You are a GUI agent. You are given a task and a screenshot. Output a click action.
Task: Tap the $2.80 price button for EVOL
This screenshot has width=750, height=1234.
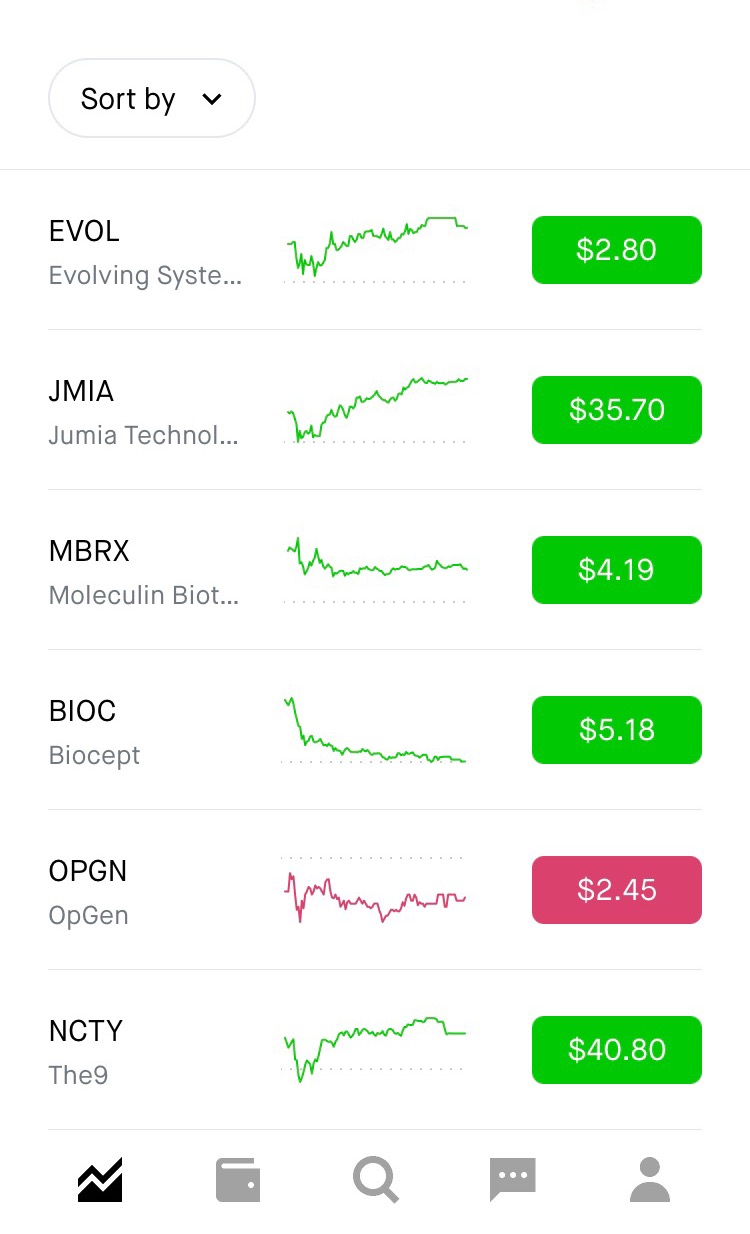(x=617, y=250)
